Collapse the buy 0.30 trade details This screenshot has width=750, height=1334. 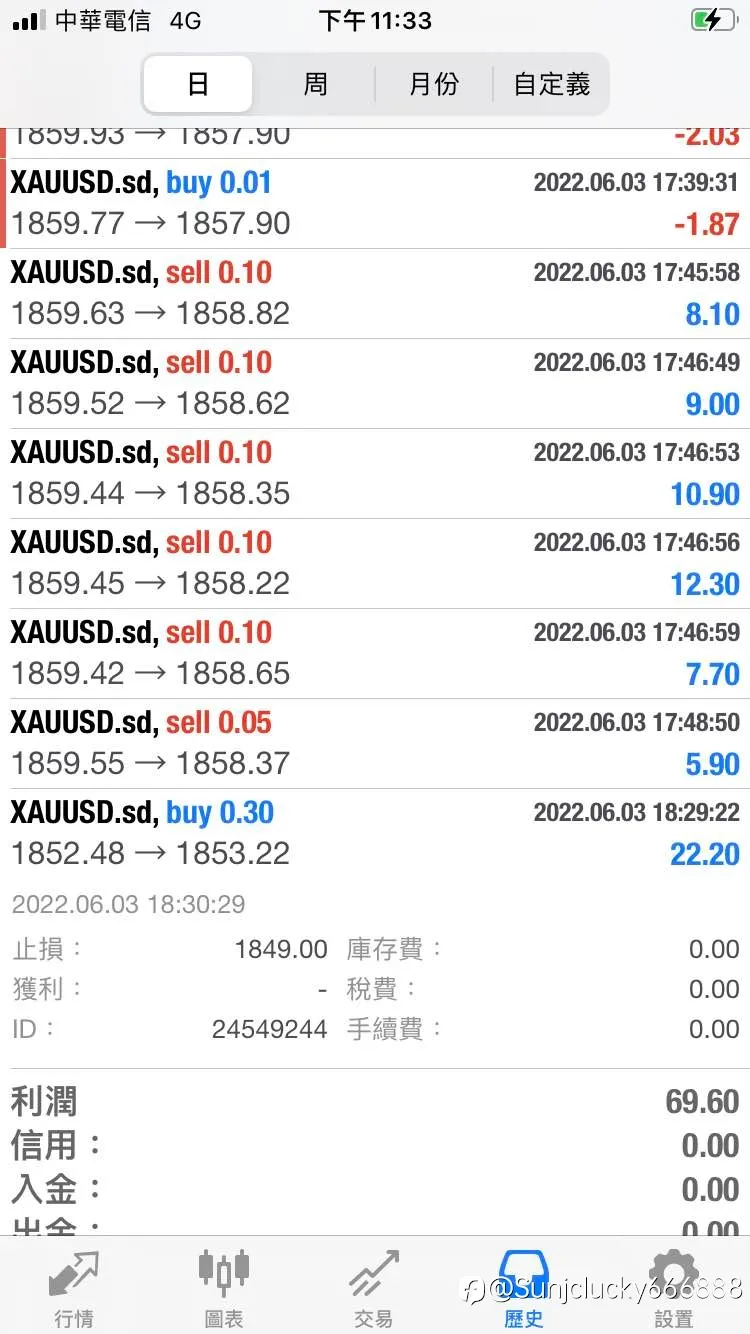coord(375,834)
